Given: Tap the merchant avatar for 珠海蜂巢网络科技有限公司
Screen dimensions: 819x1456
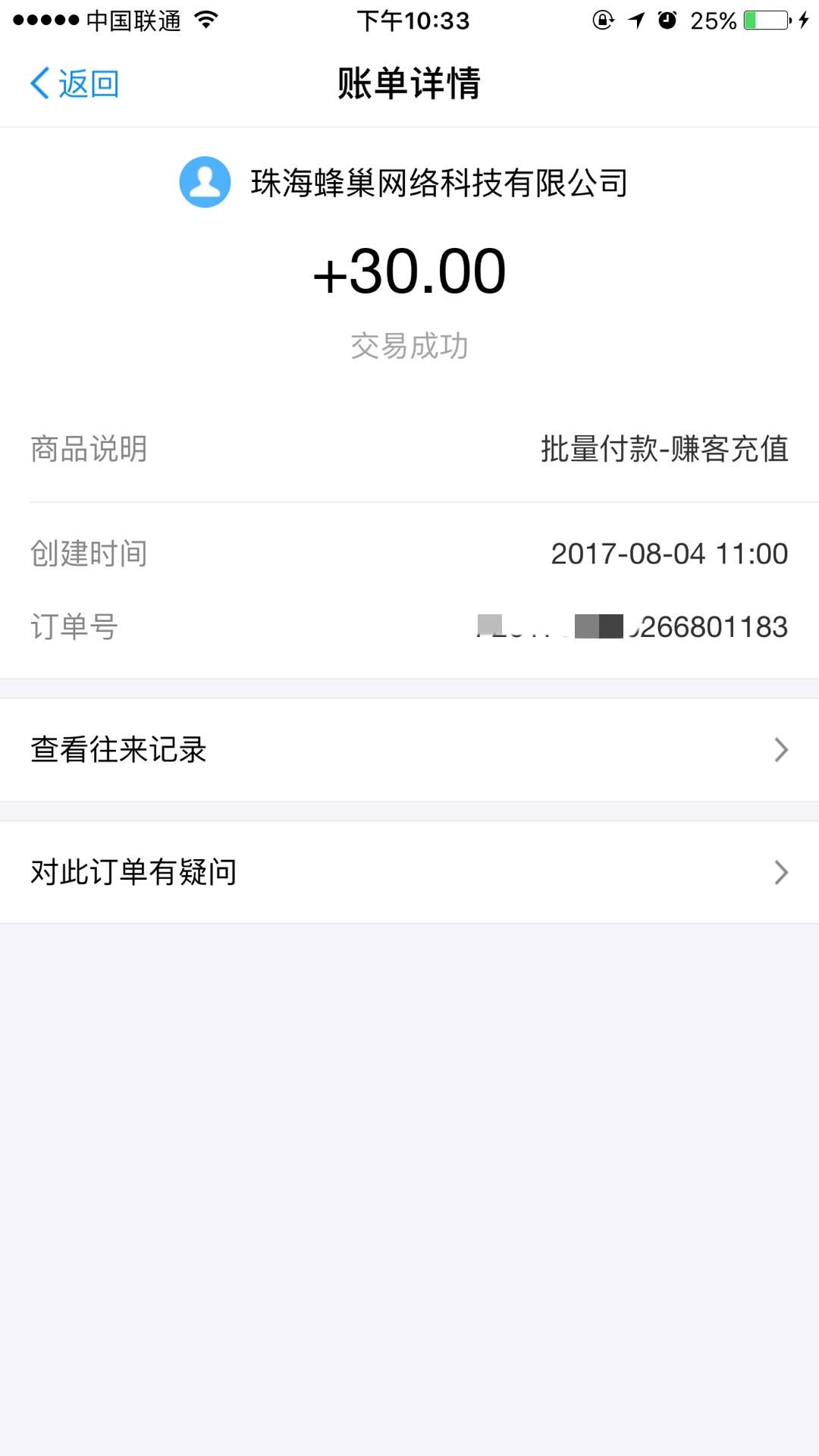Looking at the screenshot, I should coord(205,182).
